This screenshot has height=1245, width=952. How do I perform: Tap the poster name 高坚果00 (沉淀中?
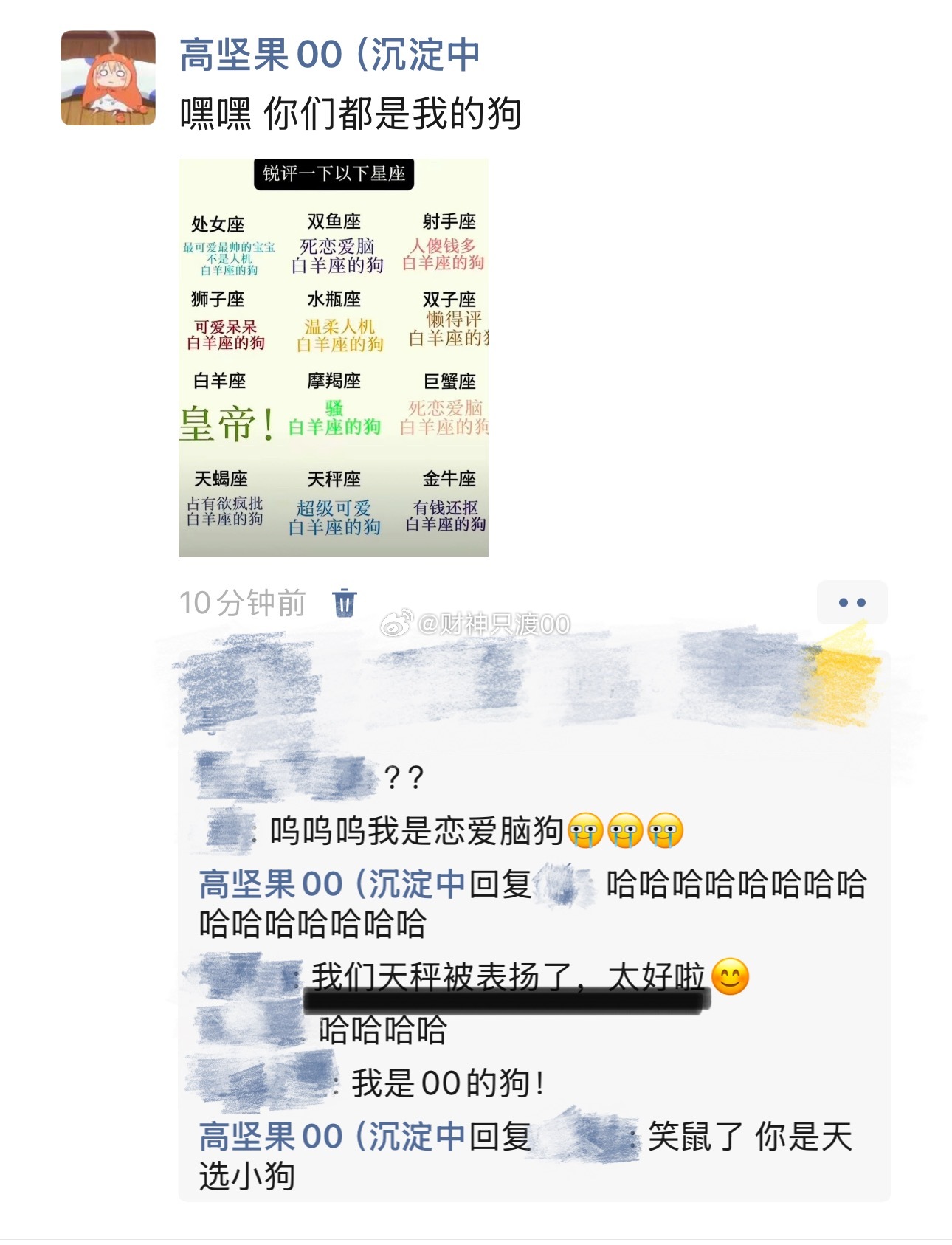click(329, 55)
